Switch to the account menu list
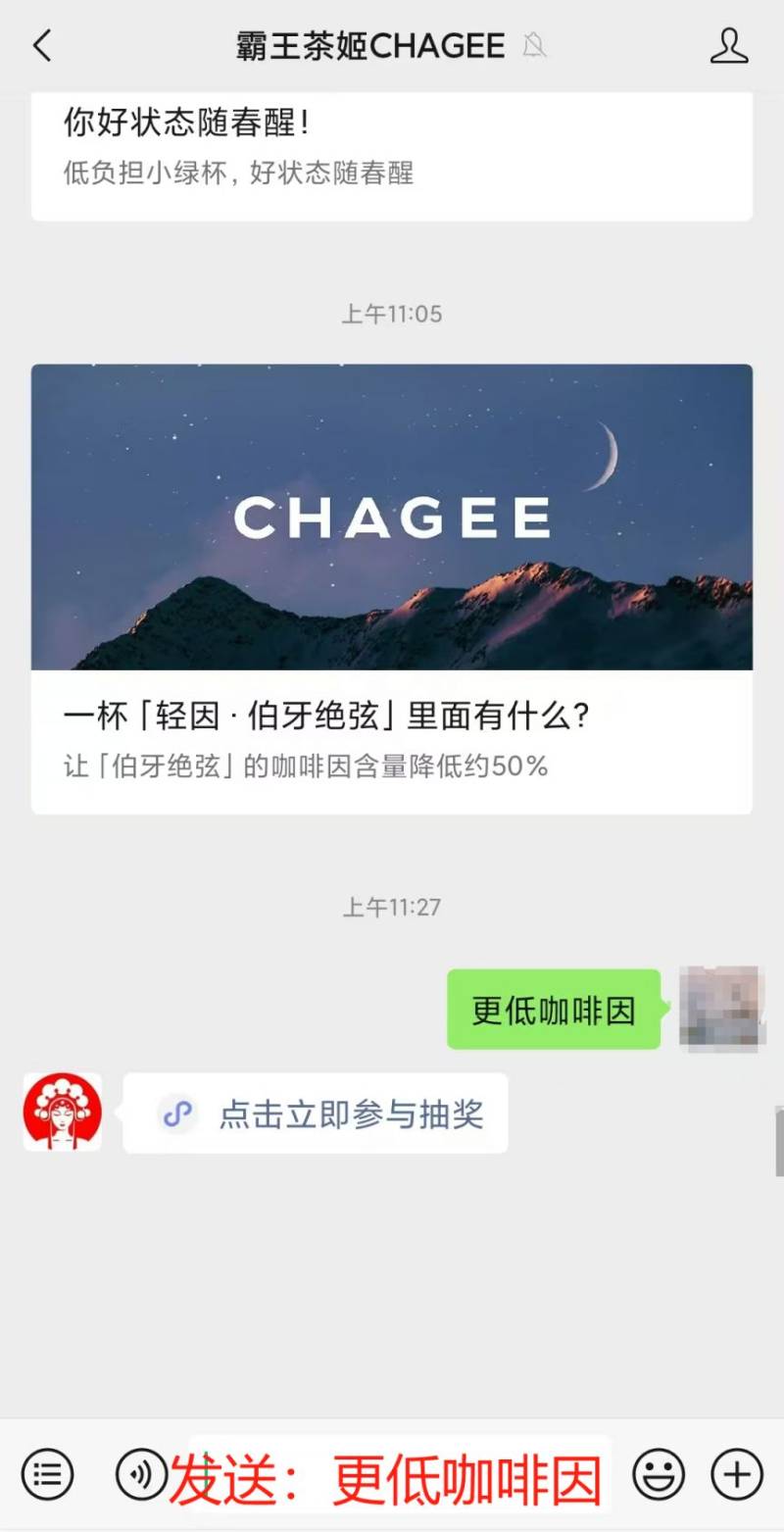Image resolution: width=784 pixels, height=1532 pixels. click(47, 1473)
